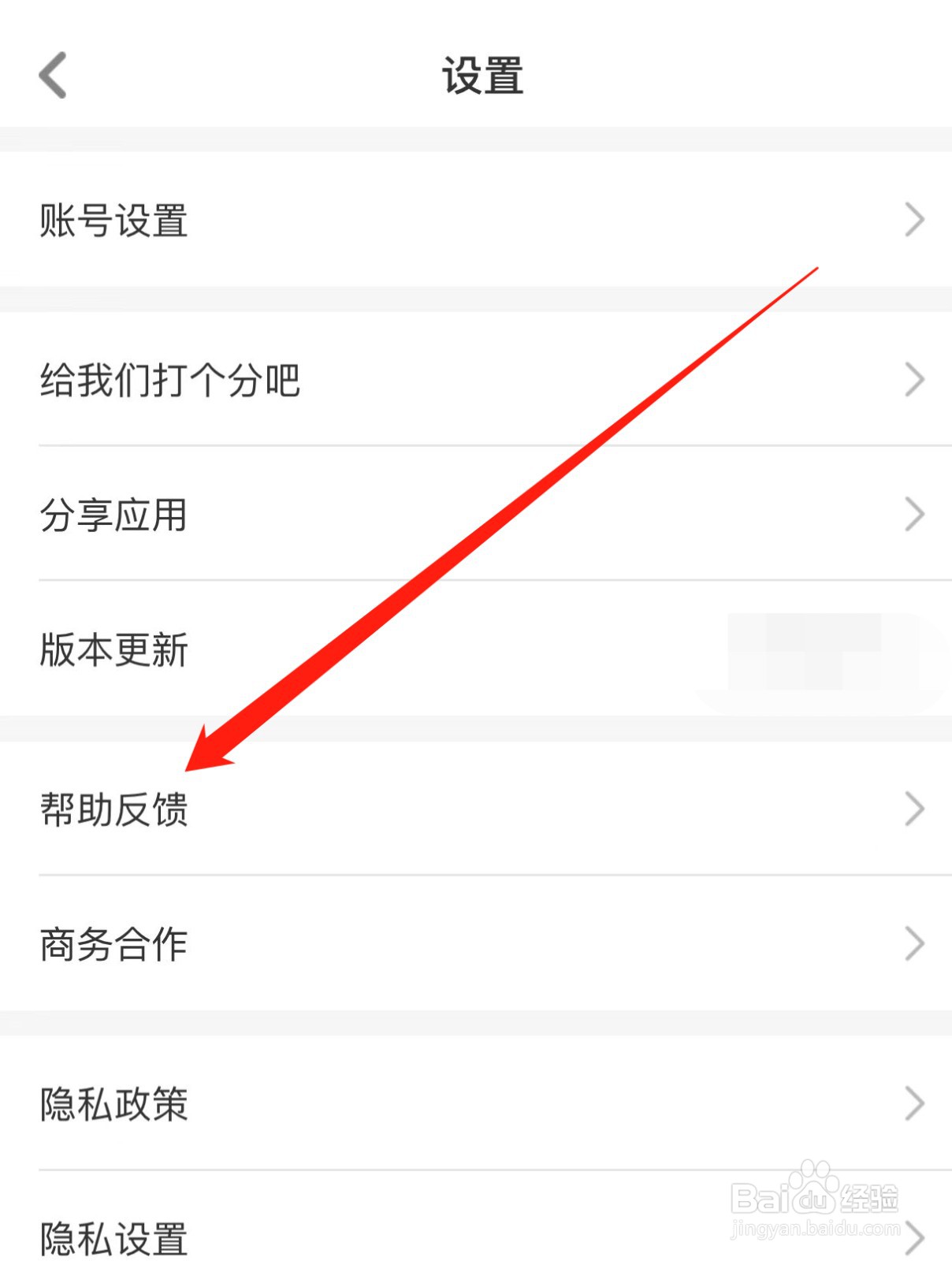Click the back arrow icon
This screenshot has width=952, height=1261.
tap(53, 76)
